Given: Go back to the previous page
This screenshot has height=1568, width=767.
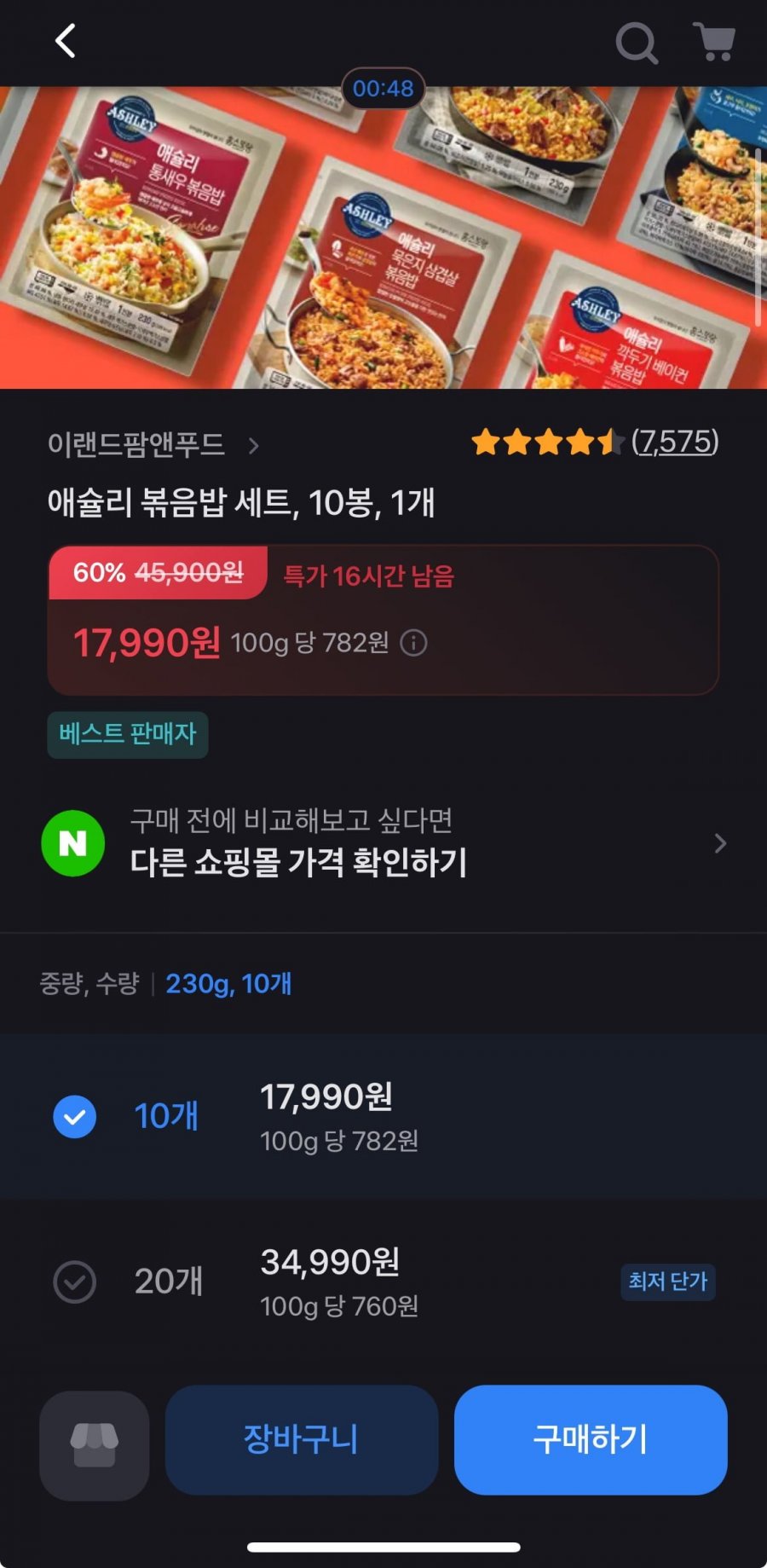Looking at the screenshot, I should (66, 41).
